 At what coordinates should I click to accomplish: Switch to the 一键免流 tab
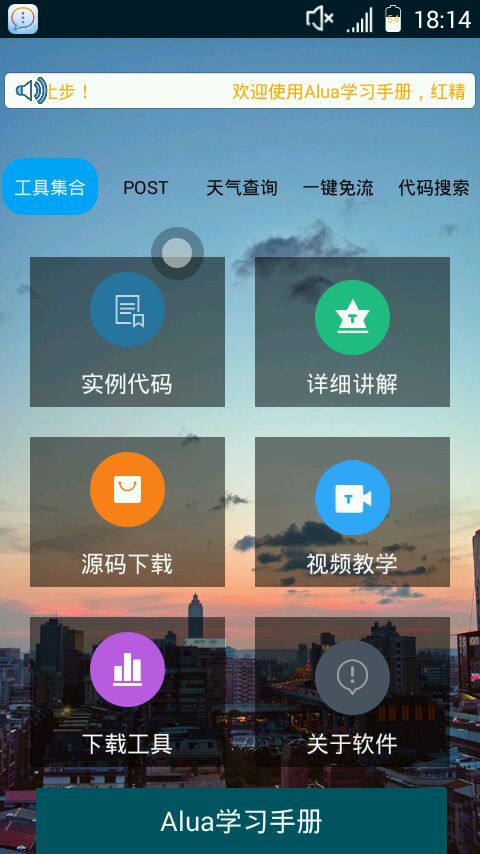(x=338, y=187)
